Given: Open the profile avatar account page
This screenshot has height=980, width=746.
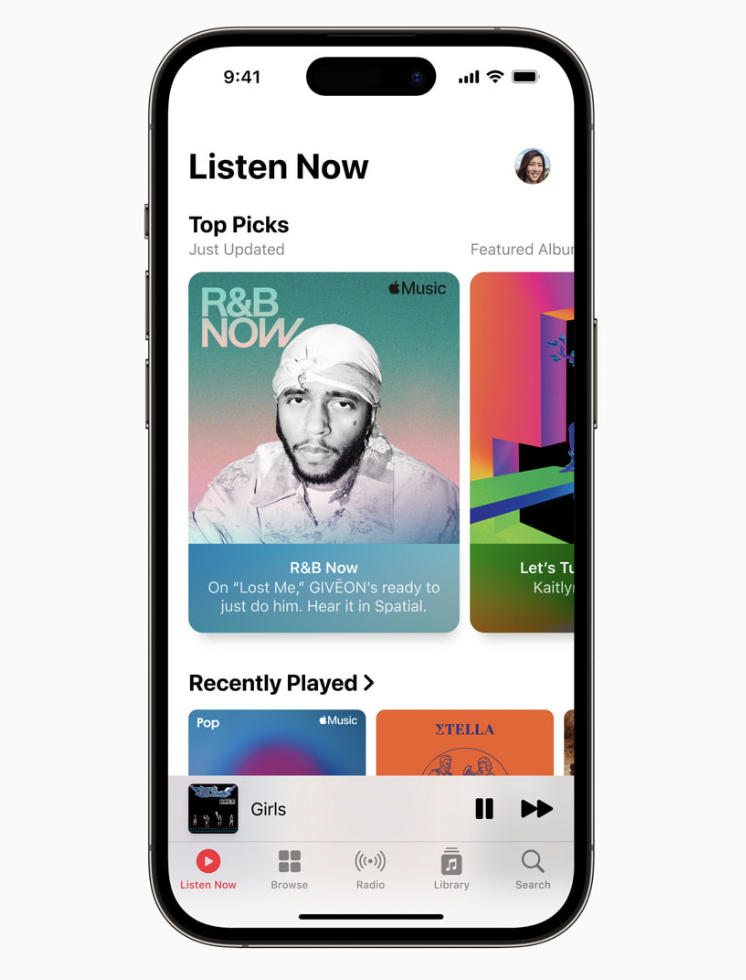Looking at the screenshot, I should click(x=532, y=166).
